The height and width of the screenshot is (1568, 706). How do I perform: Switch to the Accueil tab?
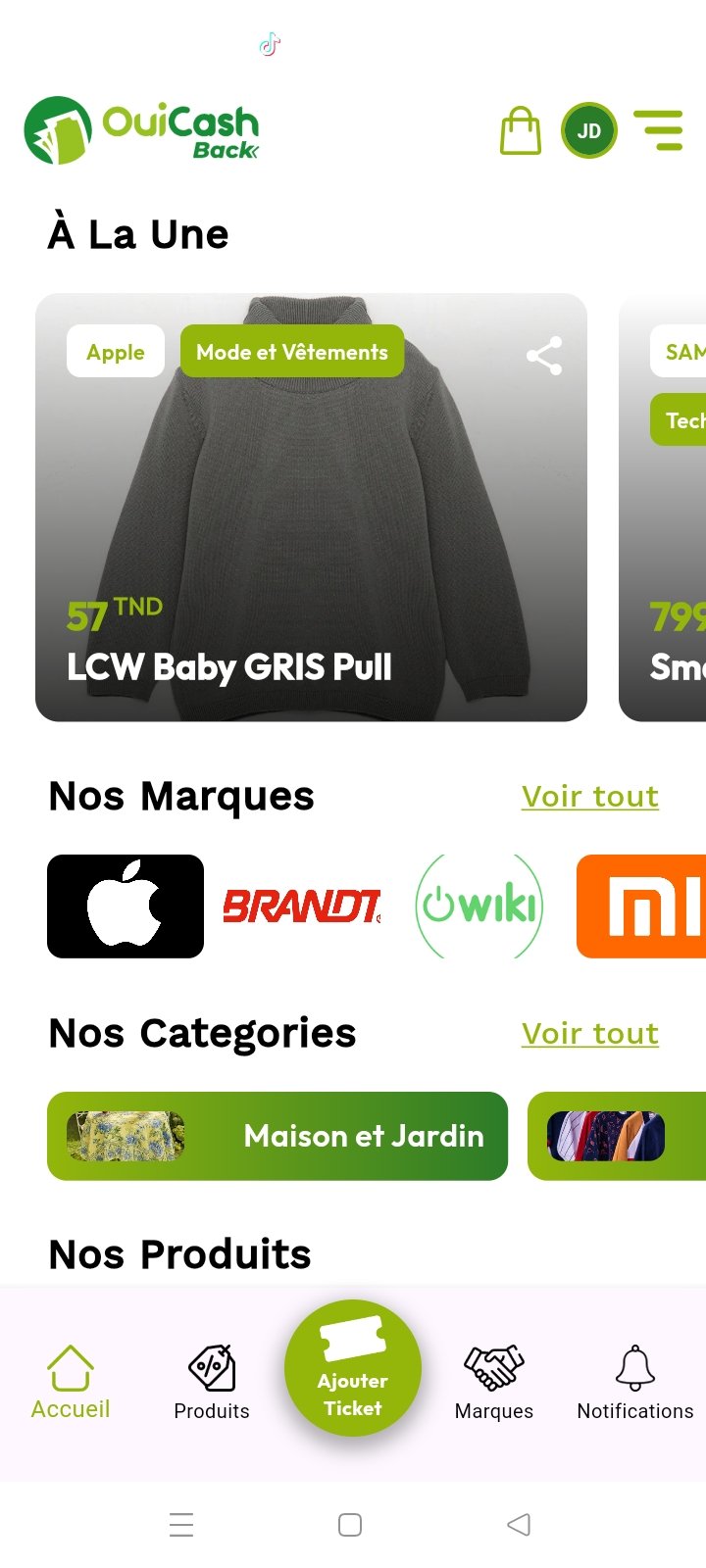pos(71,1383)
